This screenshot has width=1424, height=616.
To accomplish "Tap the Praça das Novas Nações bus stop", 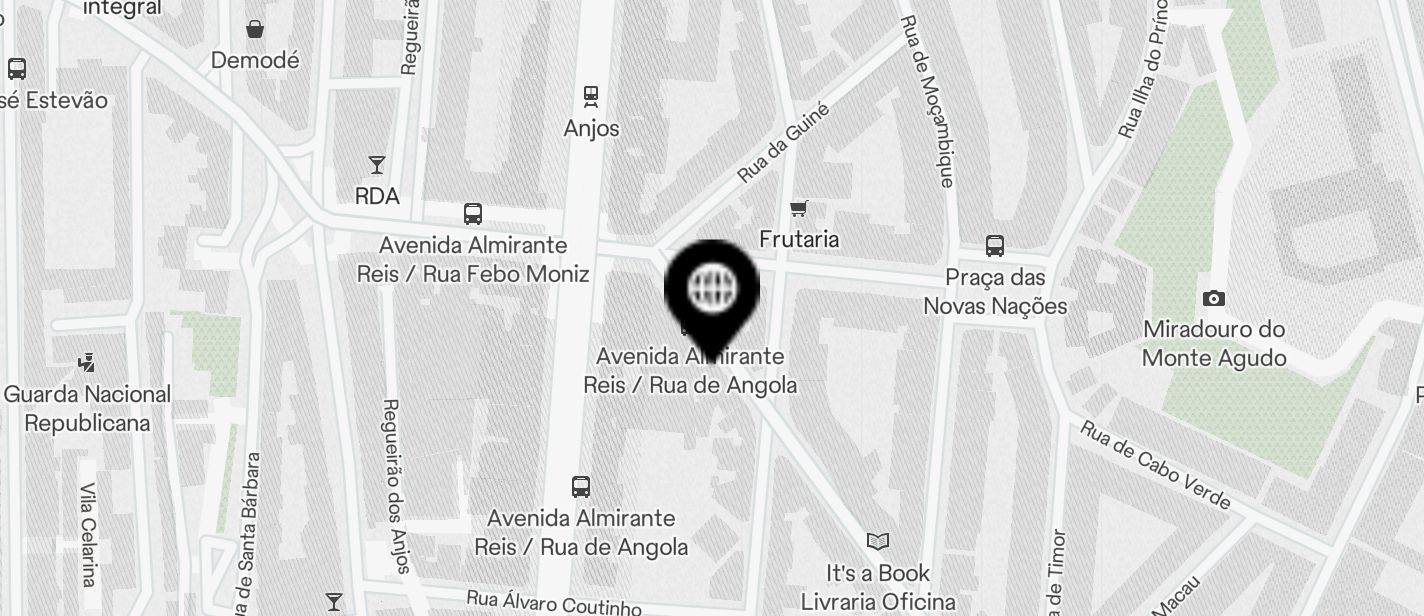I will [994, 246].
